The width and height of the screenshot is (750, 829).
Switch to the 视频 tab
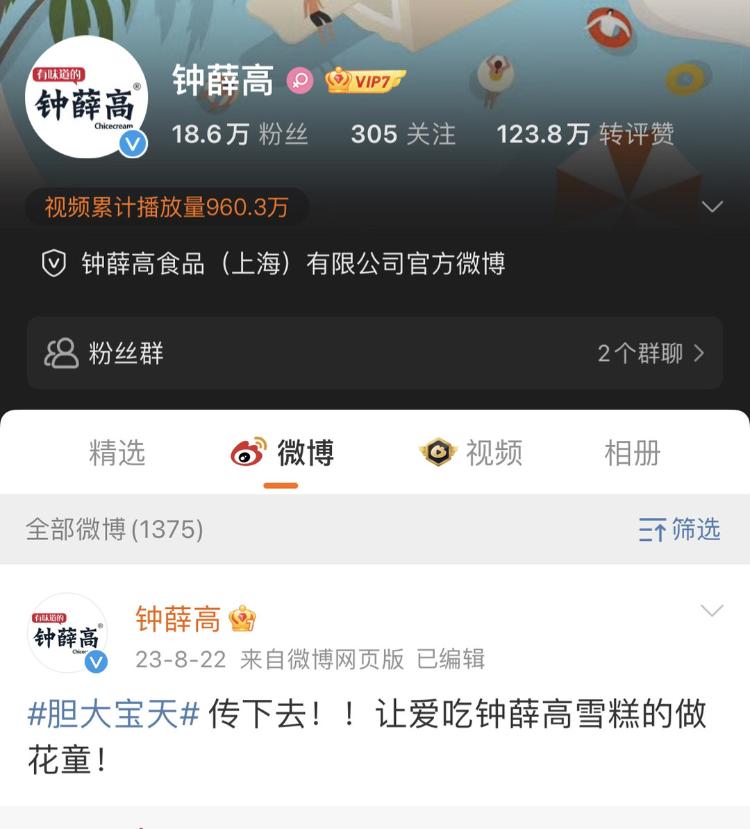pyautogui.click(x=471, y=453)
